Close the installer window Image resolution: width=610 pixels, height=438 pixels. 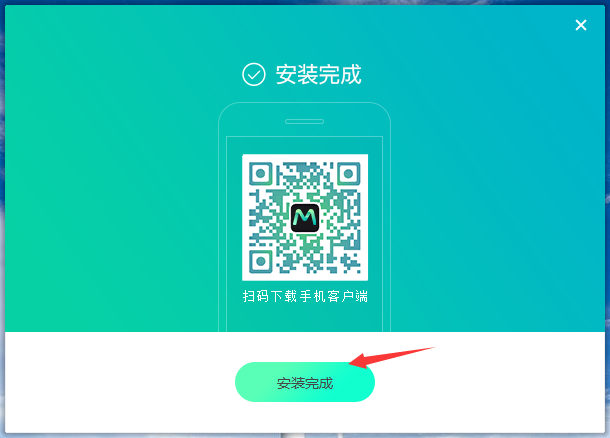pos(581,25)
